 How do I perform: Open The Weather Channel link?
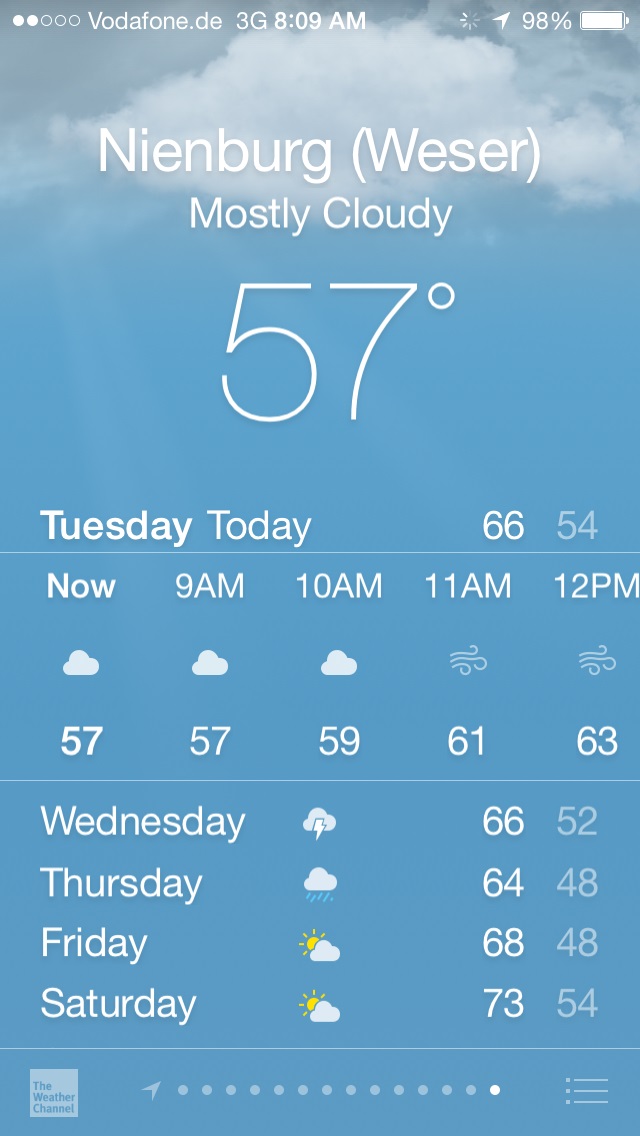tap(53, 1092)
